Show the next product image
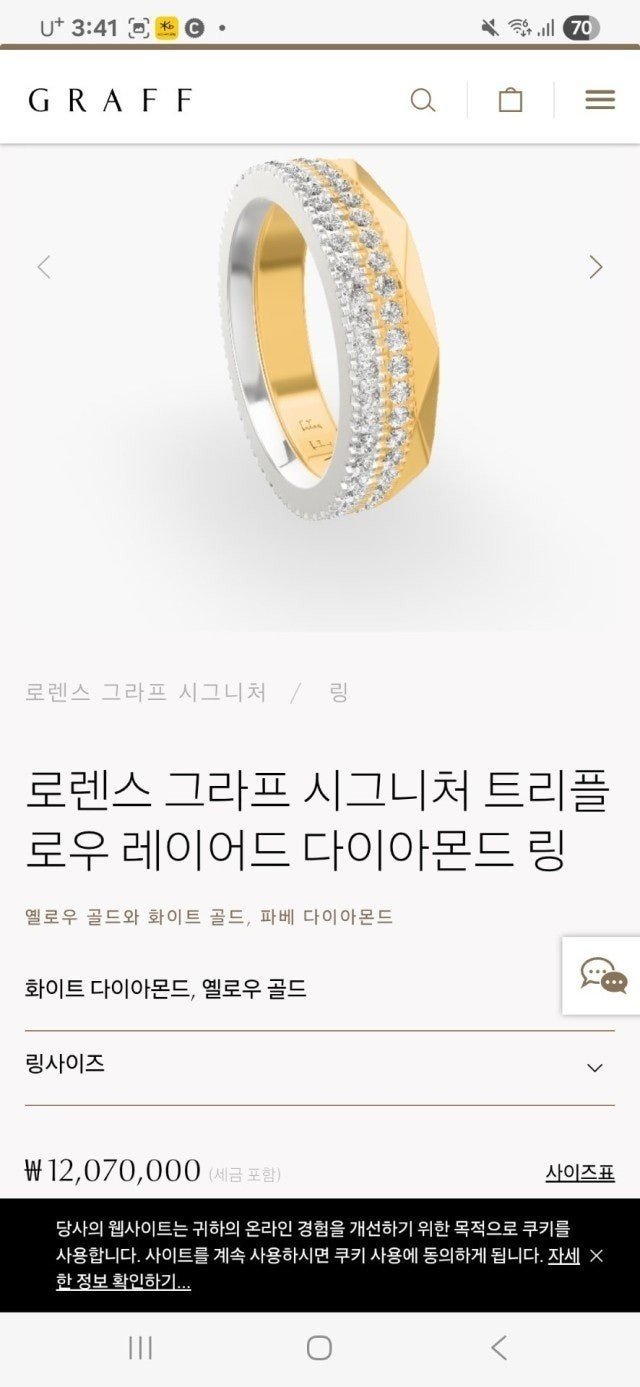This screenshot has height=1387, width=640. [596, 267]
